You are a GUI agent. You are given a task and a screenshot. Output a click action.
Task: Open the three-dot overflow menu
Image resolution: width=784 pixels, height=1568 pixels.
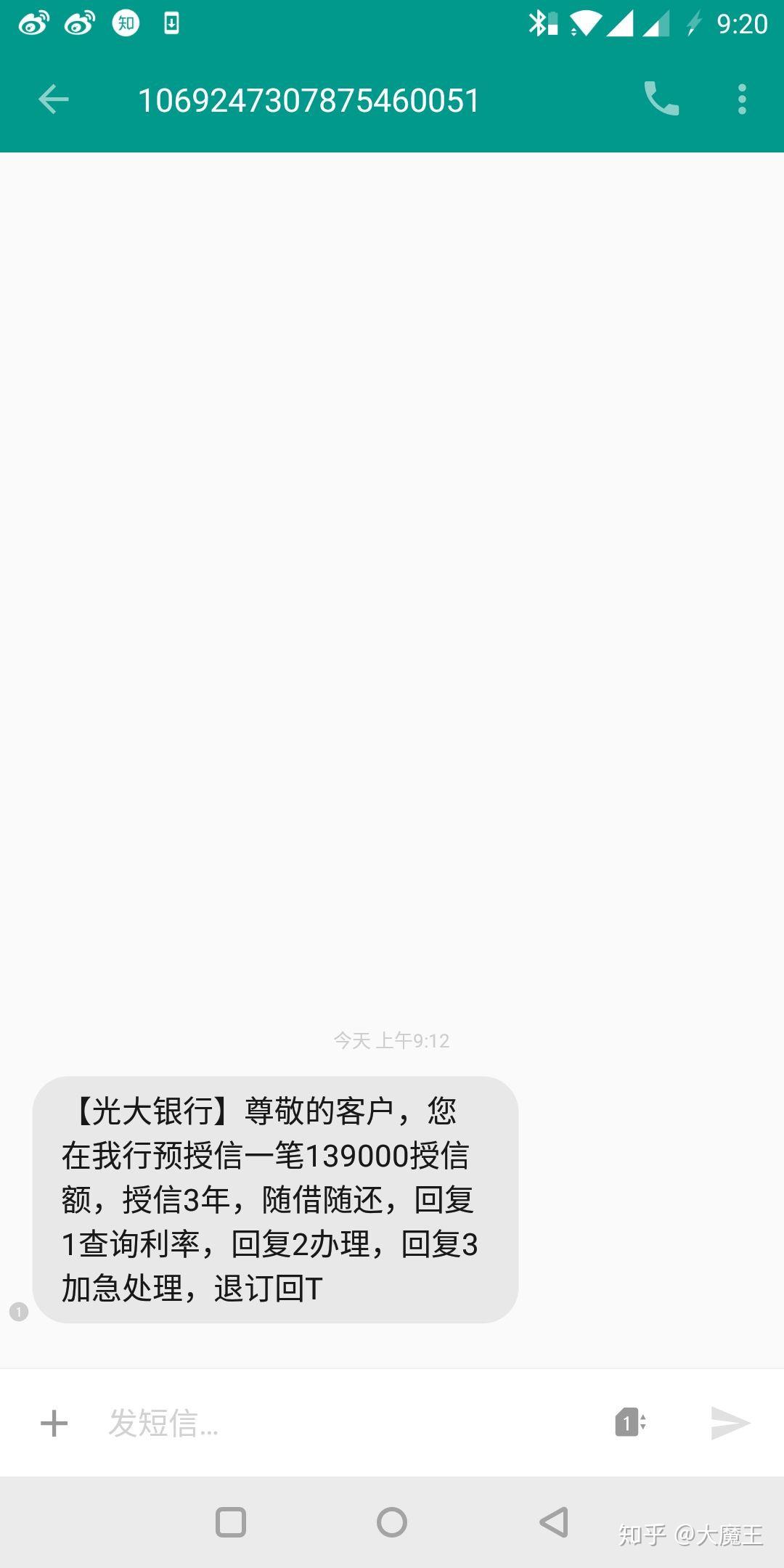click(741, 99)
